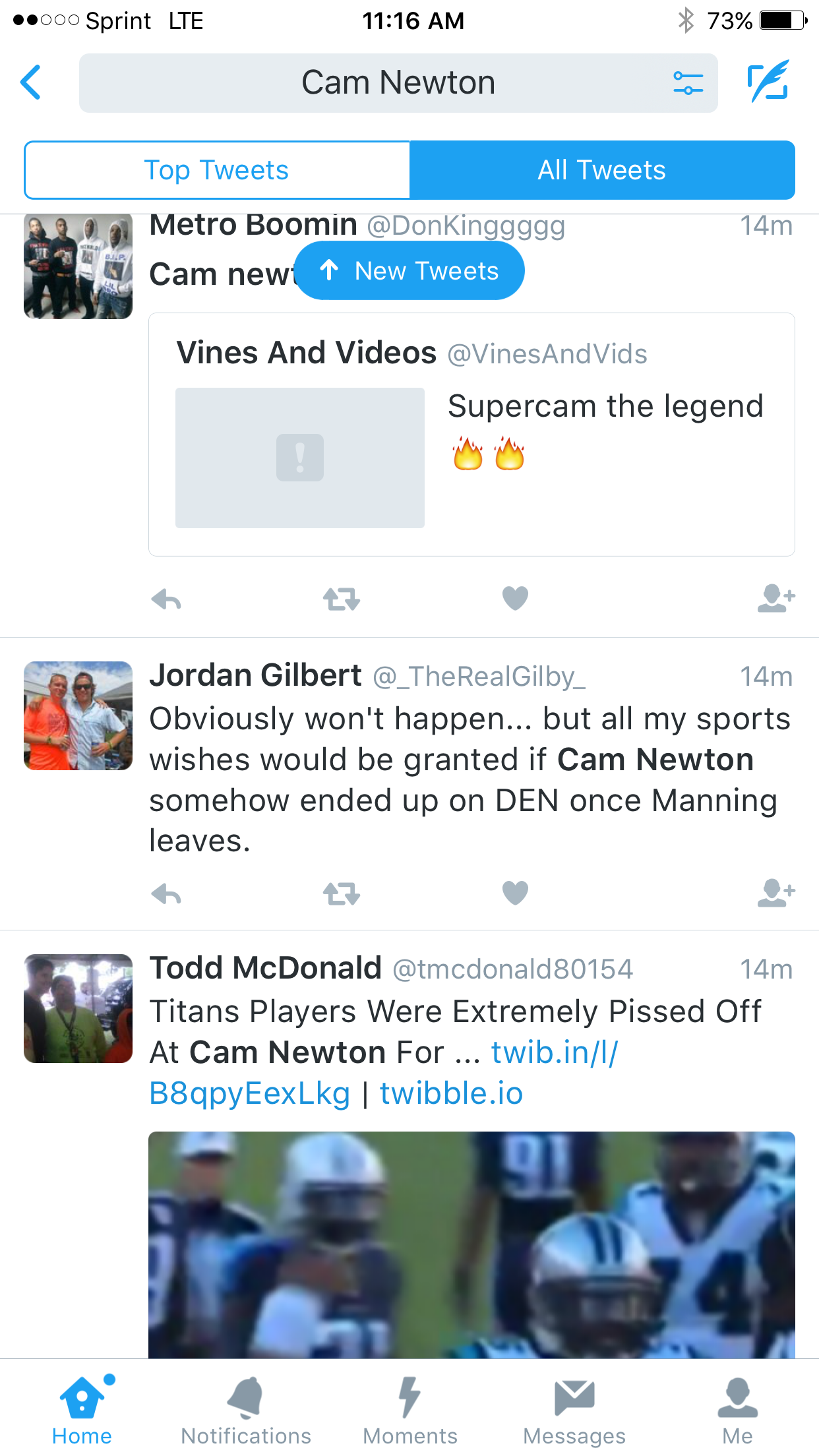Image resolution: width=819 pixels, height=1456 pixels.
Task: Load New Tweets
Action: click(409, 270)
